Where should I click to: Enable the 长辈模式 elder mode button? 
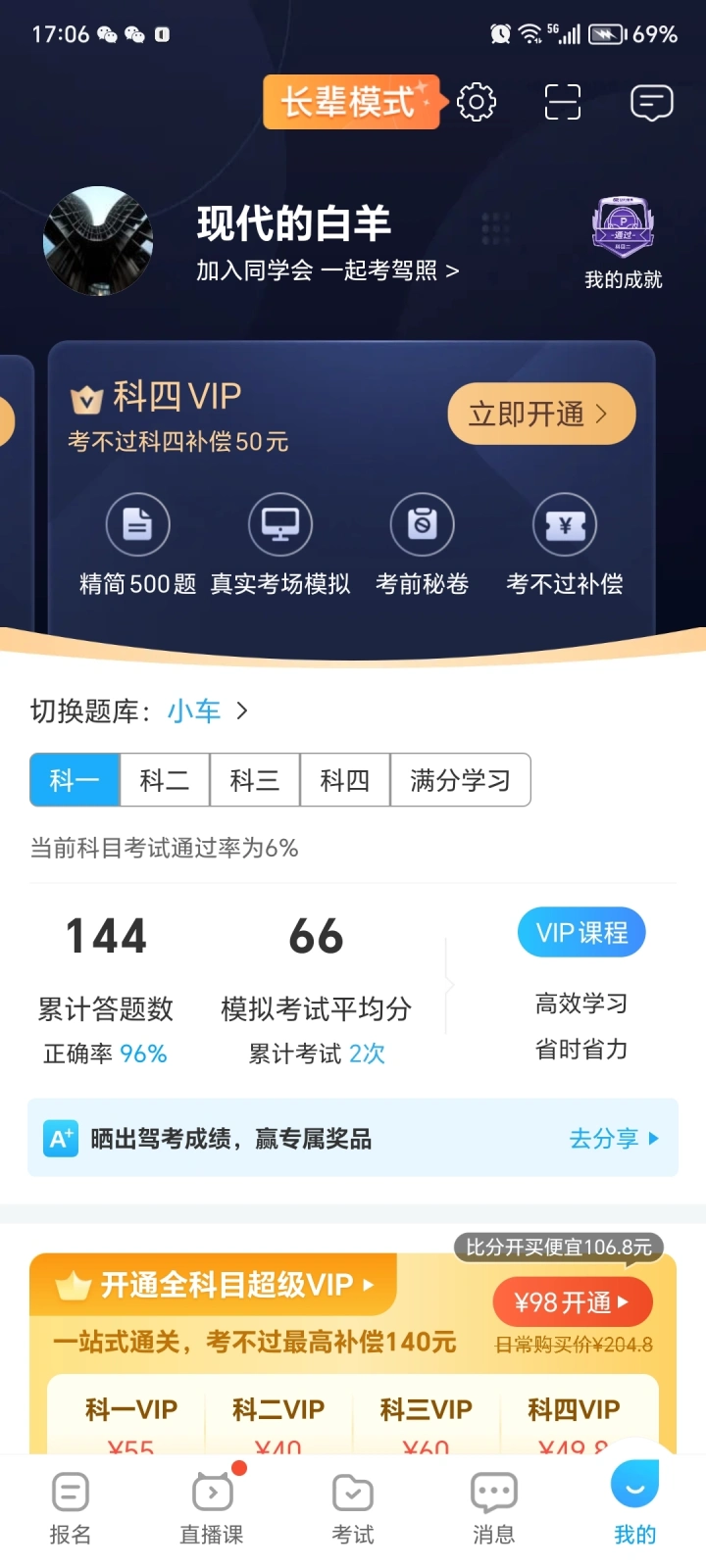click(x=350, y=102)
